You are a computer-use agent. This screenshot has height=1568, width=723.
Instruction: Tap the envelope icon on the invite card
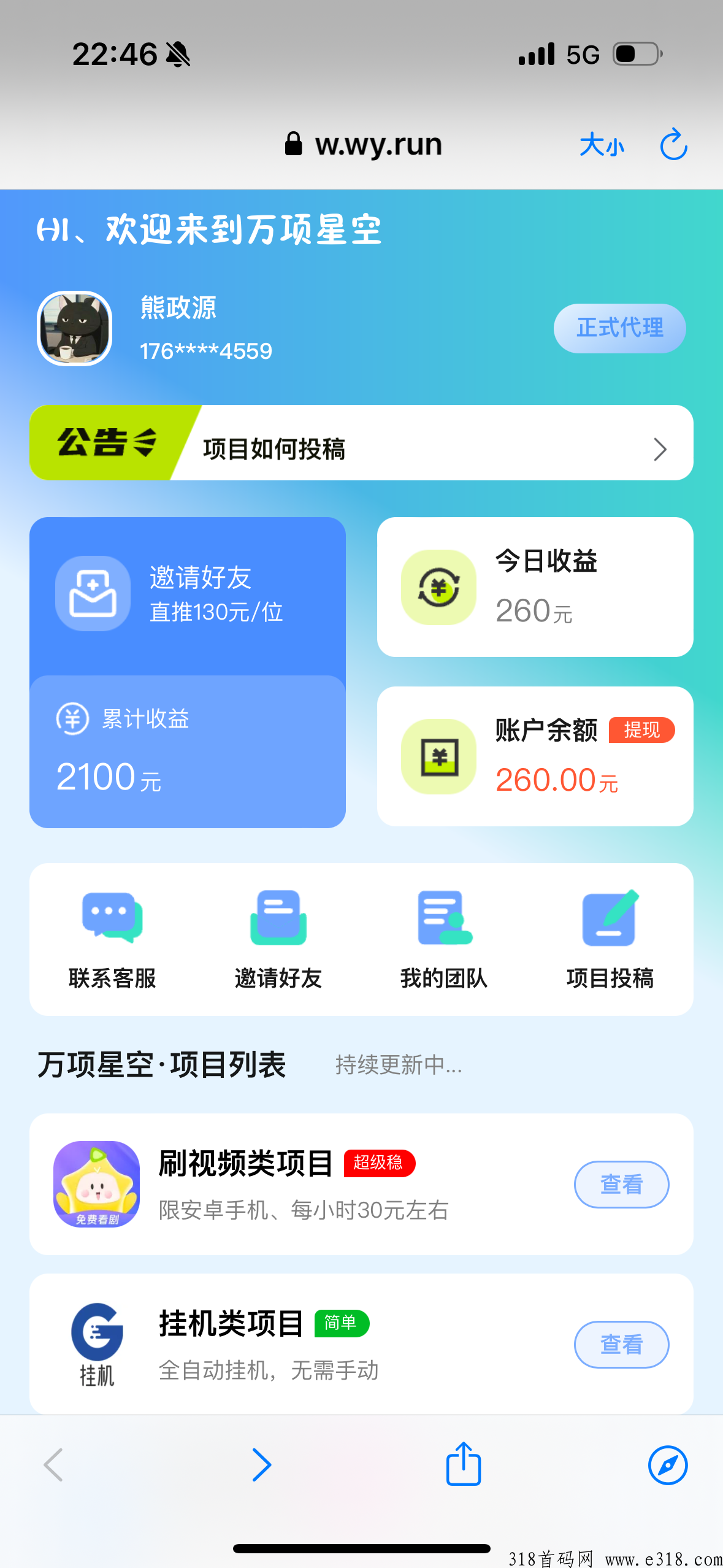[x=93, y=593]
